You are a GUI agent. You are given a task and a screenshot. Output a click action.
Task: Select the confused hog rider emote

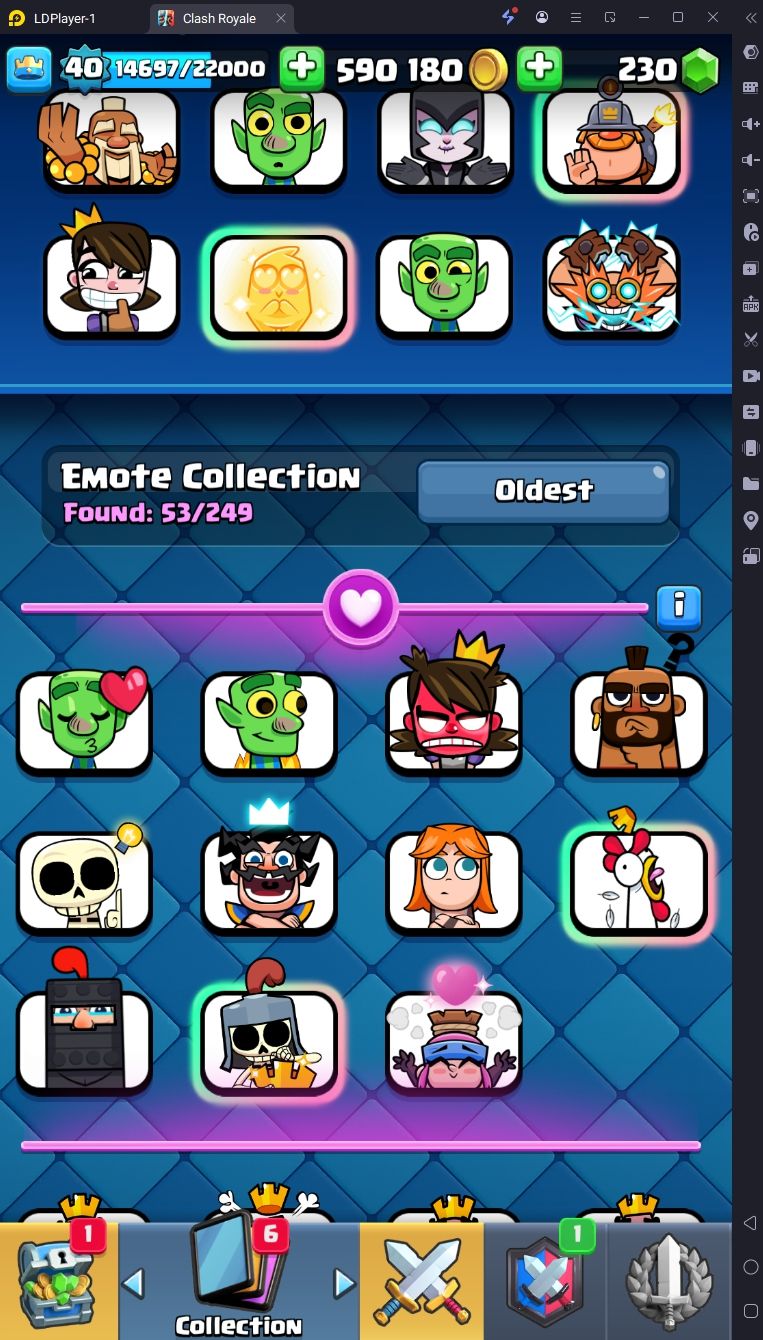[638, 719]
